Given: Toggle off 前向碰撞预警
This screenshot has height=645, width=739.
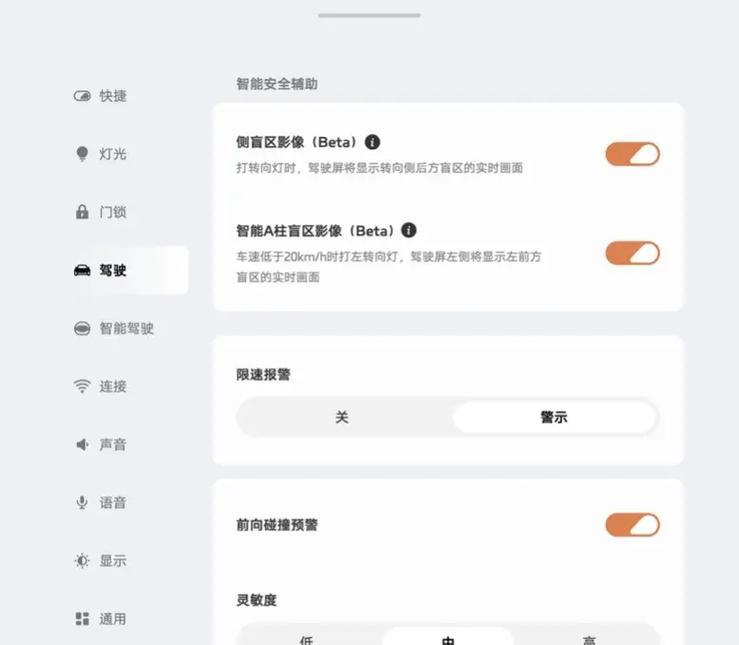Looking at the screenshot, I should point(632,525).
